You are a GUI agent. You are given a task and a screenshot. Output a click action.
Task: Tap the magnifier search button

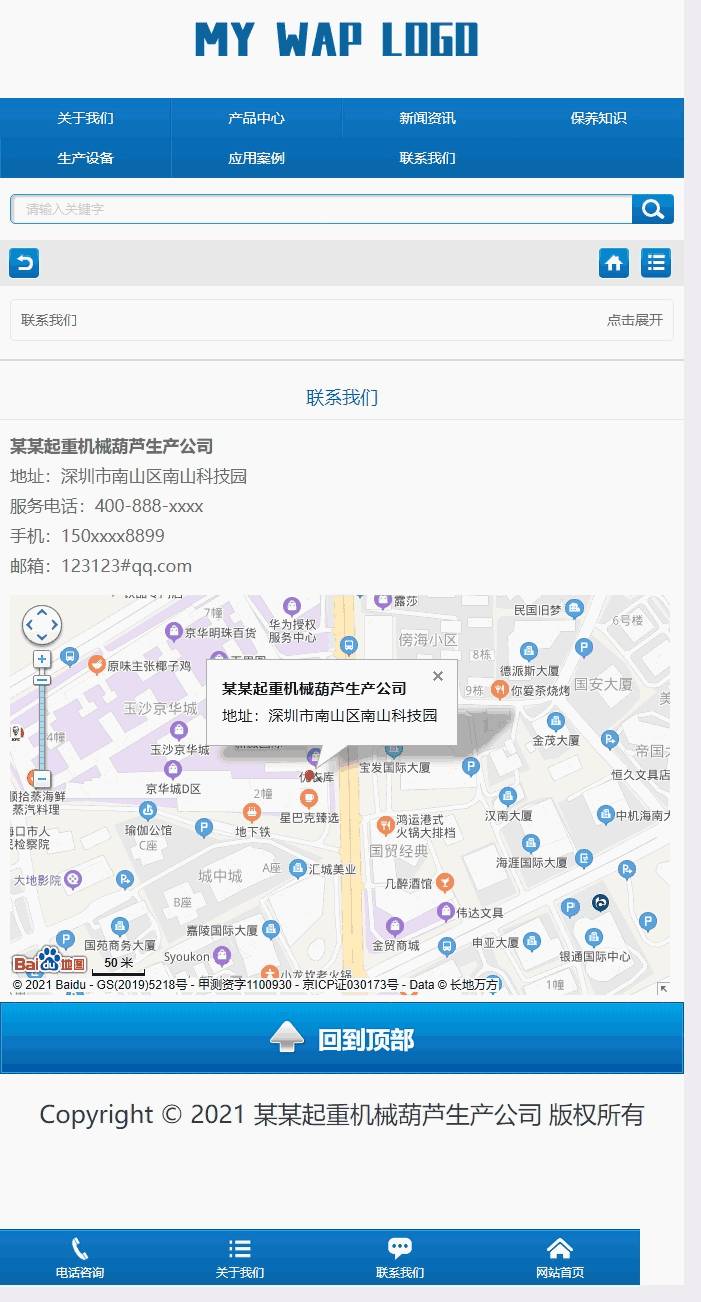pyautogui.click(x=653, y=209)
